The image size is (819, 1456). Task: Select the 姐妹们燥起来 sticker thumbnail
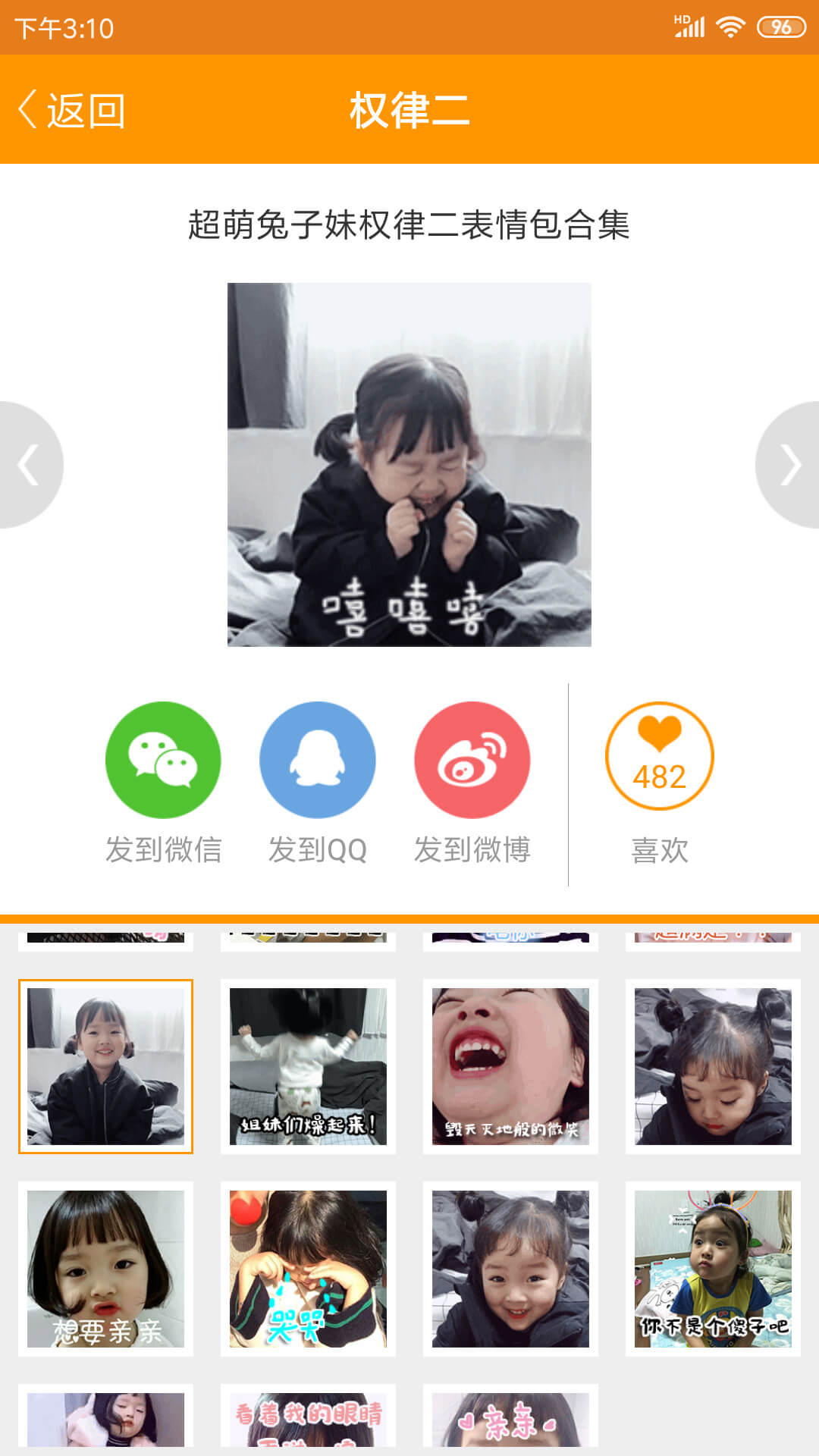pyautogui.click(x=308, y=1066)
